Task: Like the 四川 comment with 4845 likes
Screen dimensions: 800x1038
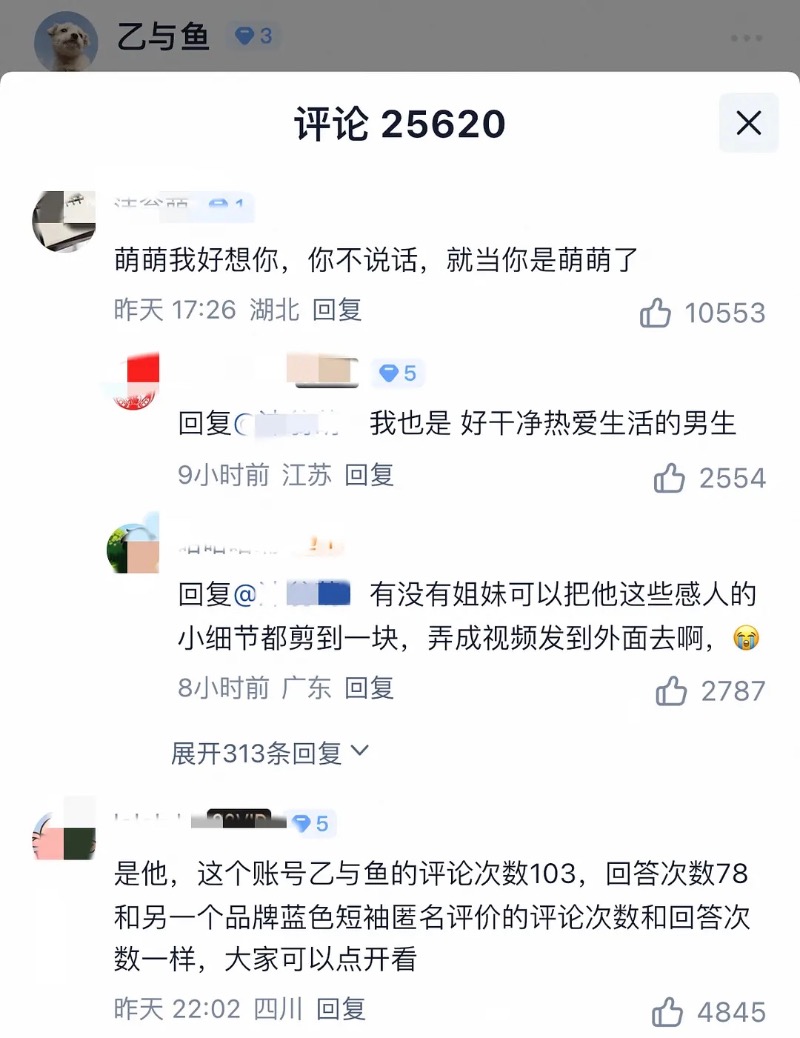Action: pyautogui.click(x=668, y=1011)
